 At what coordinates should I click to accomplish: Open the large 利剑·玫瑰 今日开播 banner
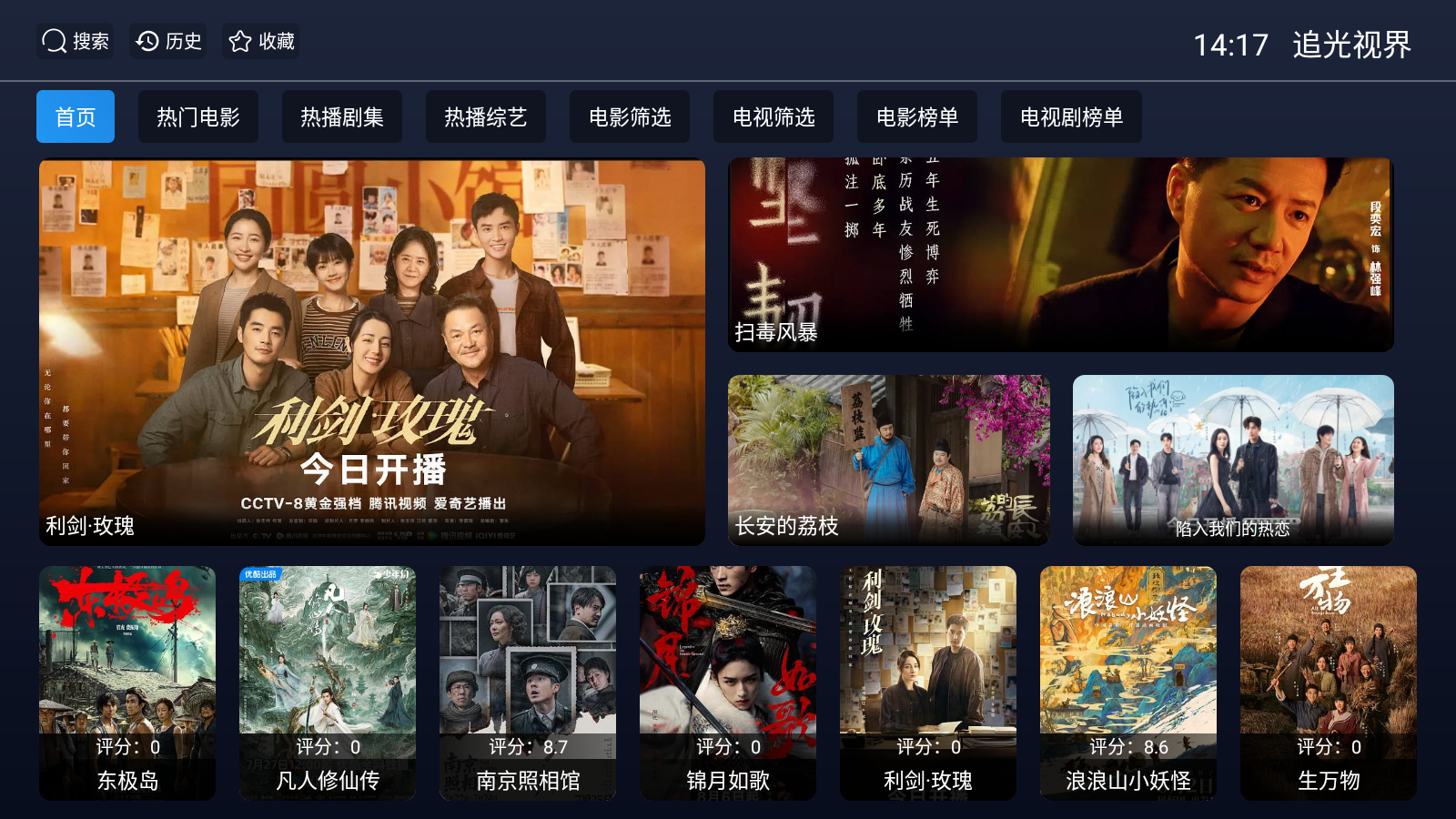372,352
